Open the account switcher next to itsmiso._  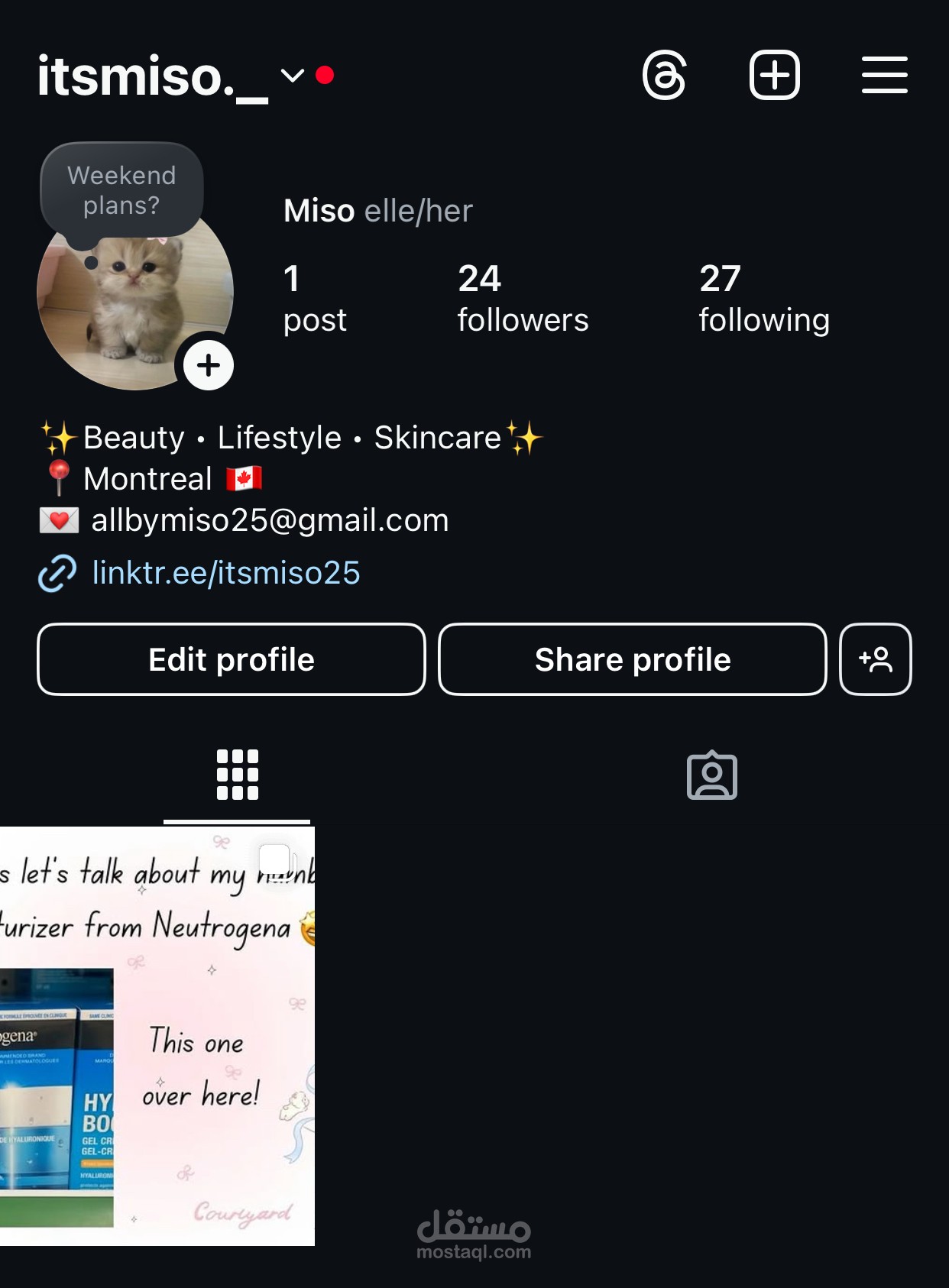pos(293,76)
